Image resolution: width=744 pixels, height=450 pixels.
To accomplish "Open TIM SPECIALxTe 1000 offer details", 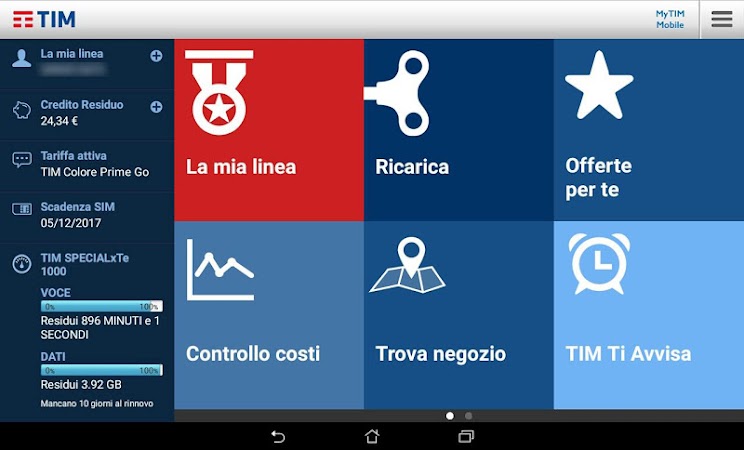I will (x=85, y=264).
